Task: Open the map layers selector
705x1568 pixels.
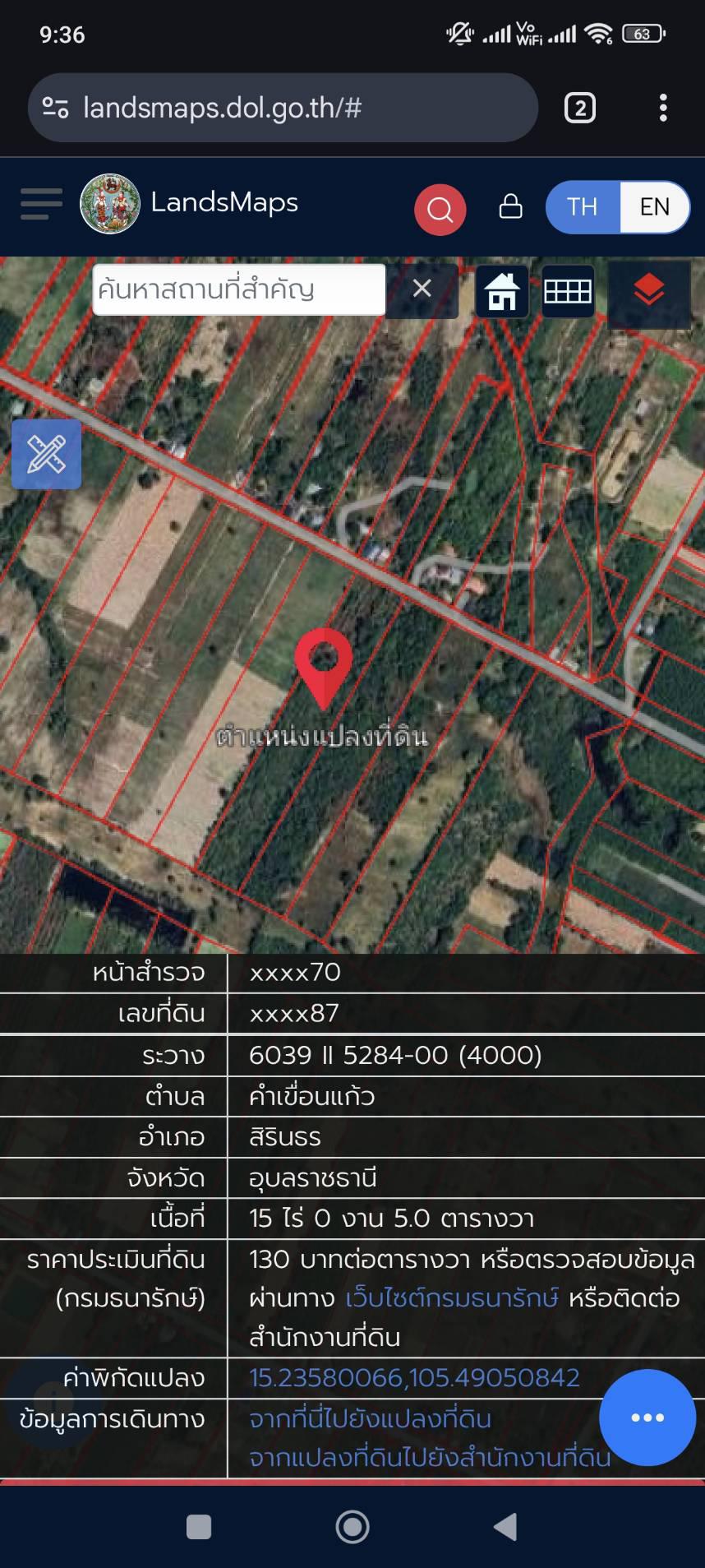Action: tap(648, 291)
